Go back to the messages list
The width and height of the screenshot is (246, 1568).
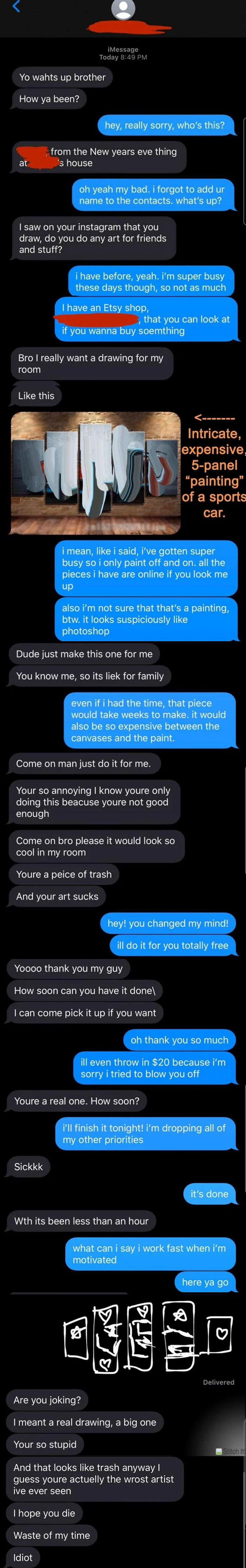click(x=17, y=7)
